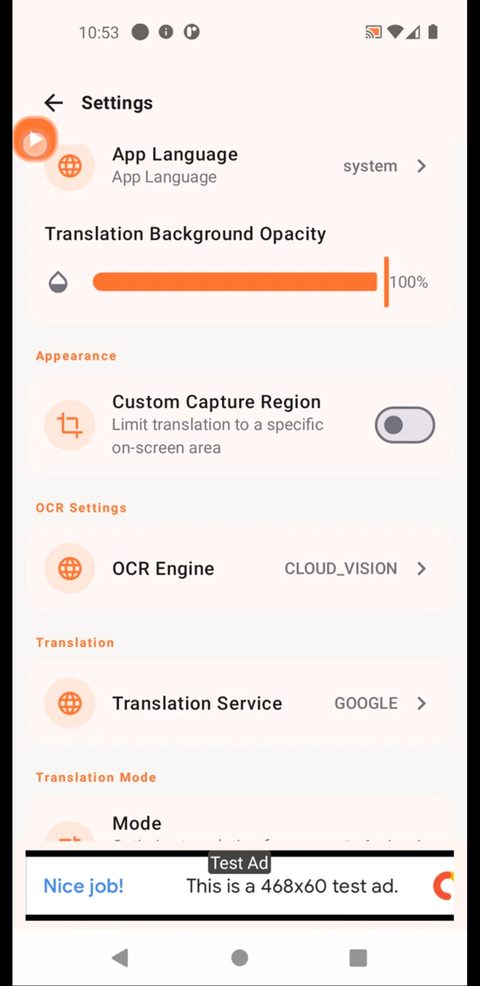The height and width of the screenshot is (986, 480).
Task: Open the Mode setting row
Action: click(240, 821)
